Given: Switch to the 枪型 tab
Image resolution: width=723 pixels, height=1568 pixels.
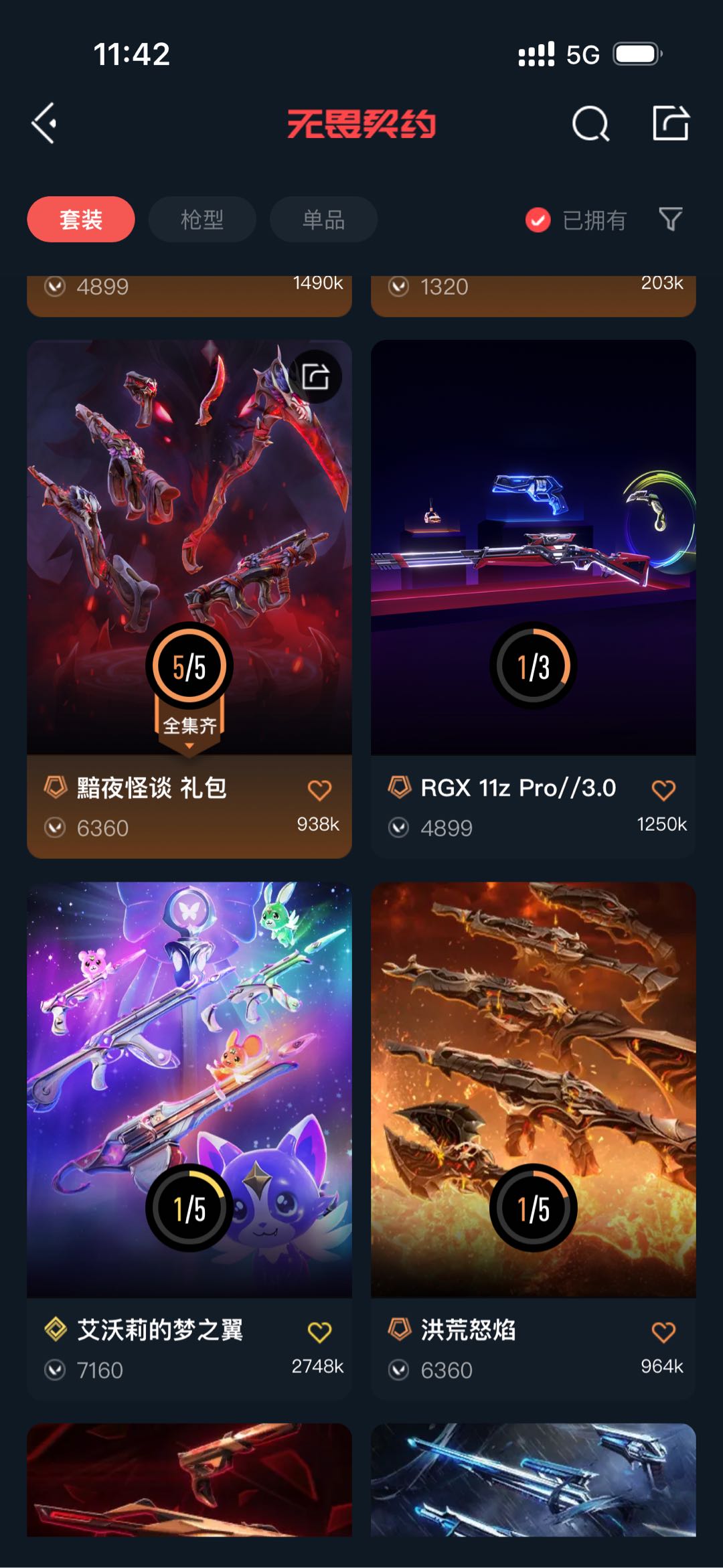Looking at the screenshot, I should 202,219.
